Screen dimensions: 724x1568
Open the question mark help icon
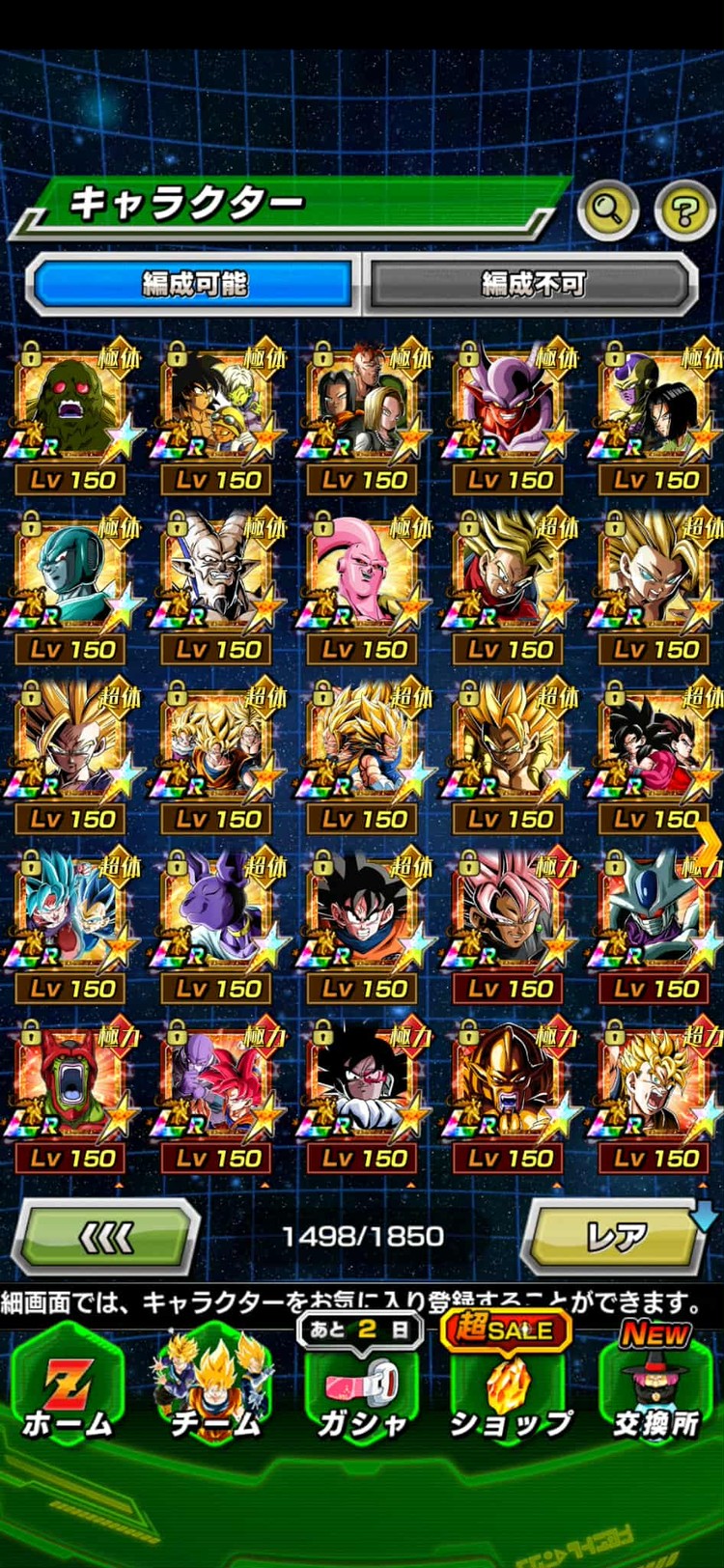(x=683, y=210)
